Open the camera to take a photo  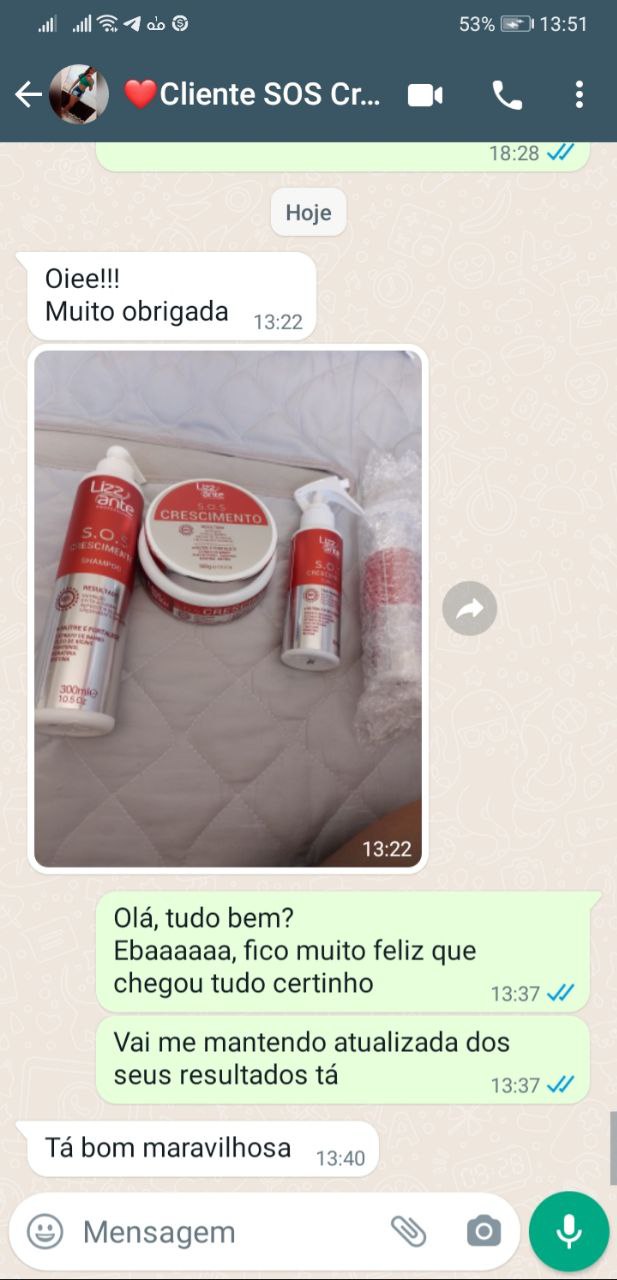click(x=483, y=1231)
